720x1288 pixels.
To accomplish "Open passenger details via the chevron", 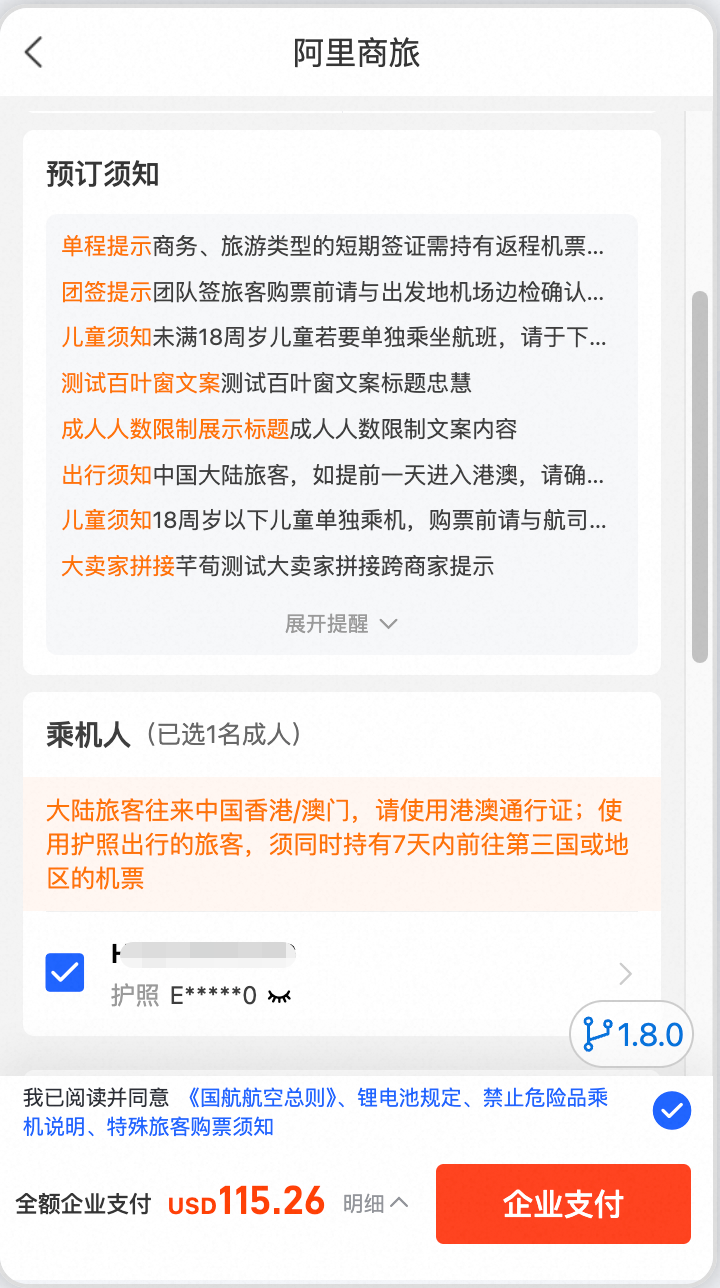I will pos(625,973).
